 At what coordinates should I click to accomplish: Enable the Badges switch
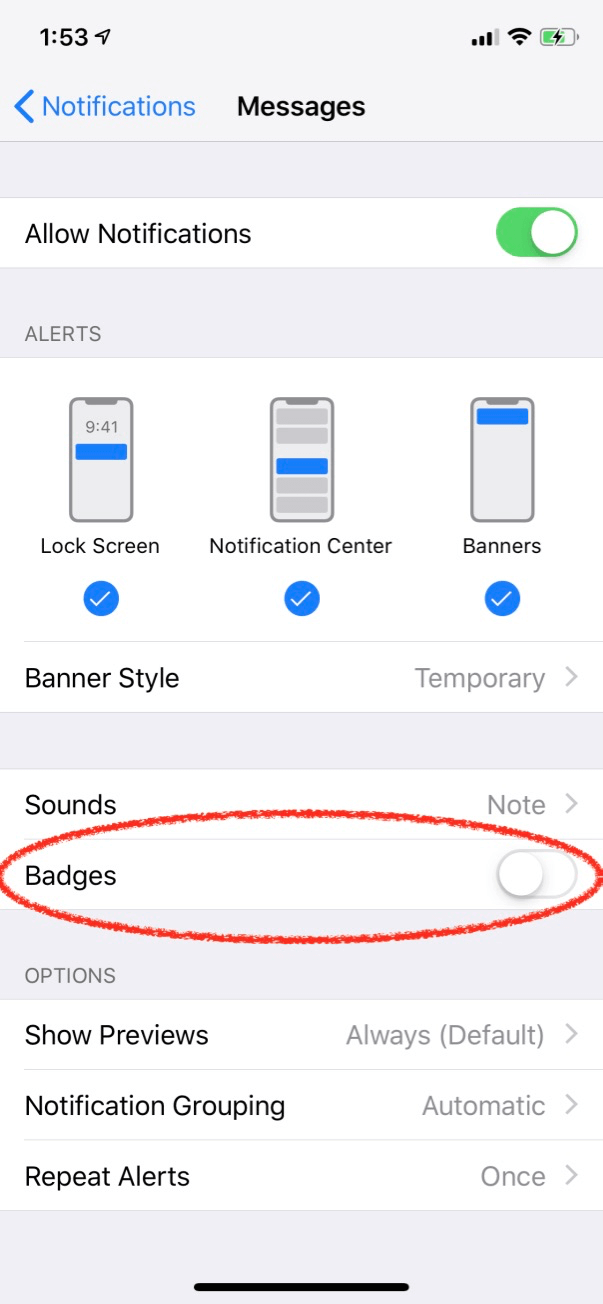click(x=536, y=877)
